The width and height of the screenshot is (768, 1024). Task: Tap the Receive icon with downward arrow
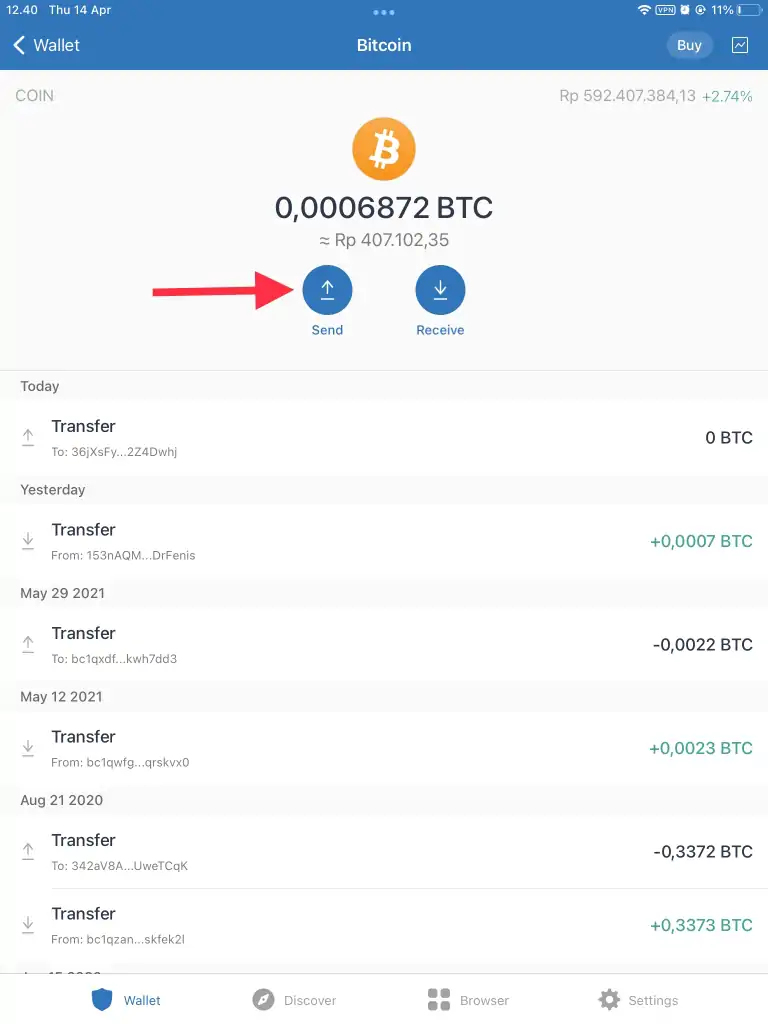point(440,290)
